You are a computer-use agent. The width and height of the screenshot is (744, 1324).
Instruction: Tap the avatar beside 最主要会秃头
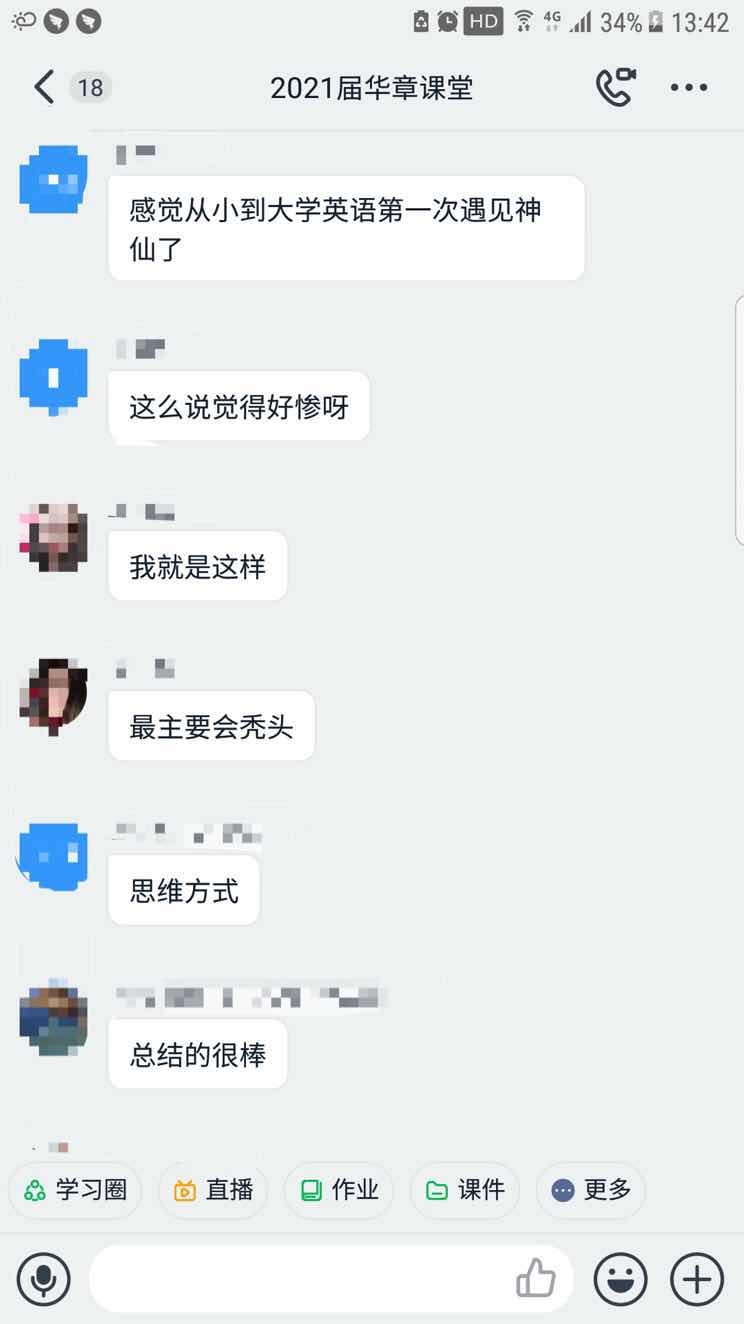click(x=54, y=697)
